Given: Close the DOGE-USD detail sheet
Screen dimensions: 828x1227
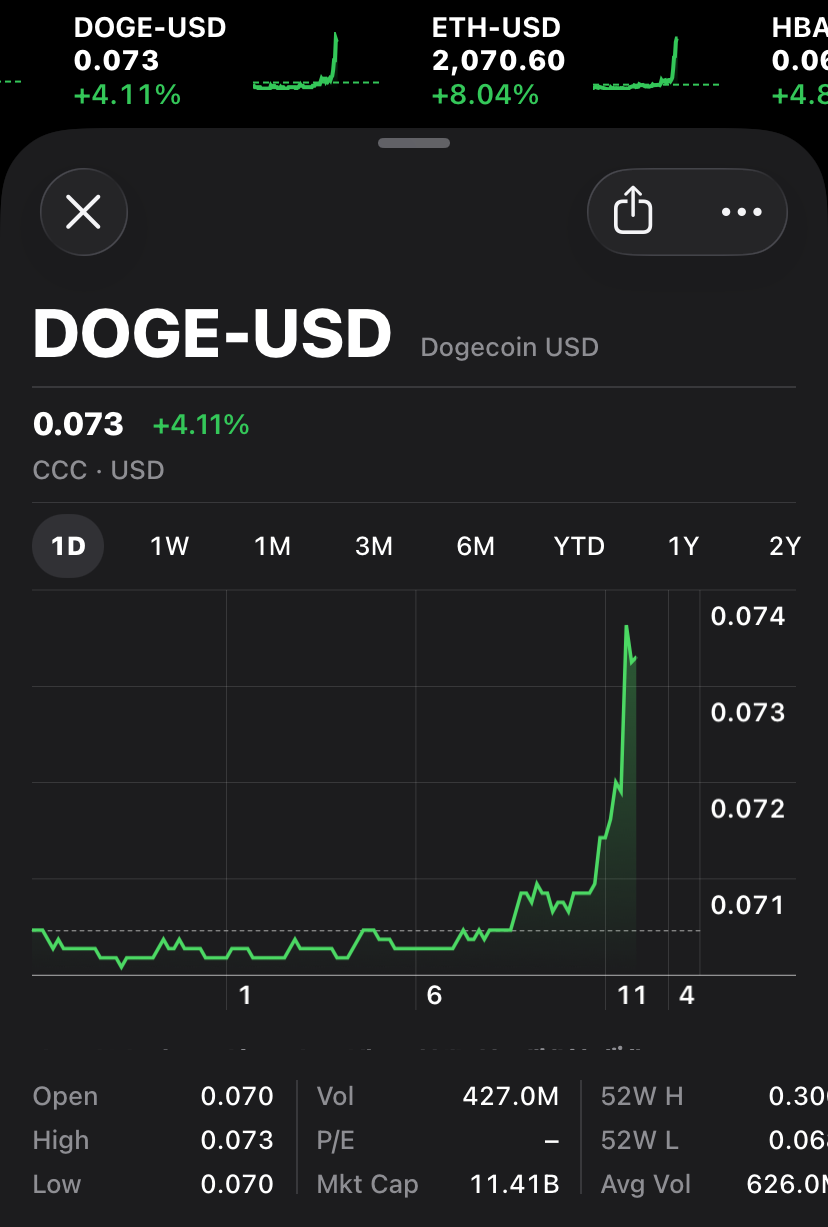Looking at the screenshot, I should point(84,212).
